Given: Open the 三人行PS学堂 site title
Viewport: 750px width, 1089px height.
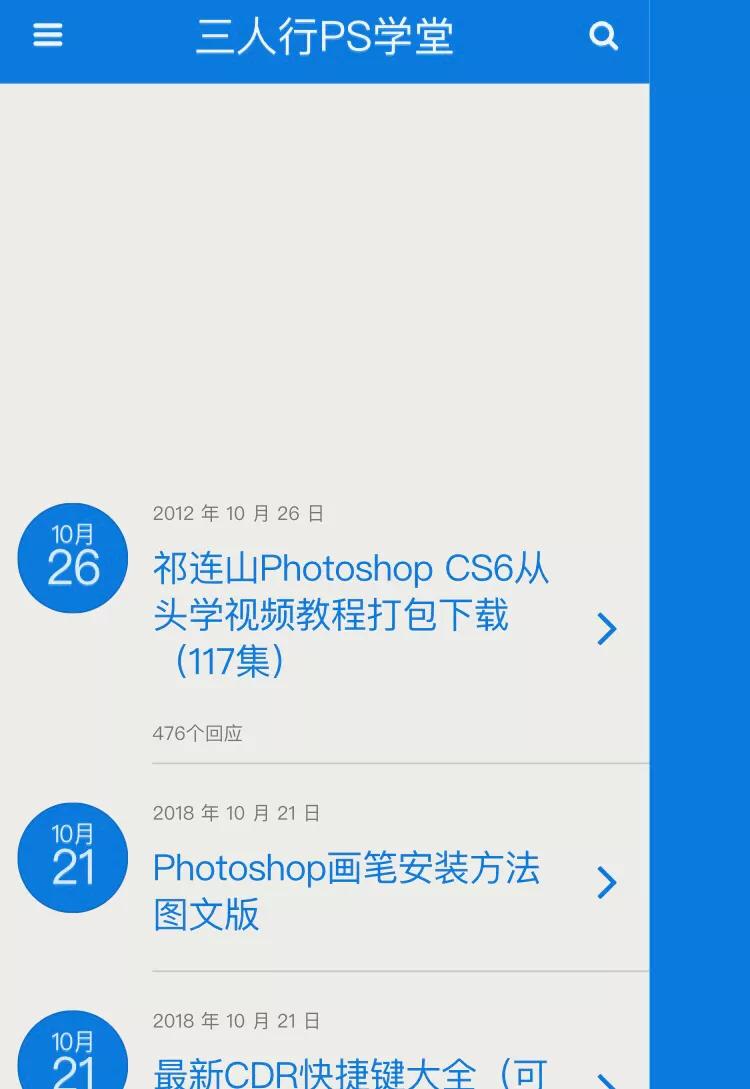Looking at the screenshot, I should coord(325,38).
